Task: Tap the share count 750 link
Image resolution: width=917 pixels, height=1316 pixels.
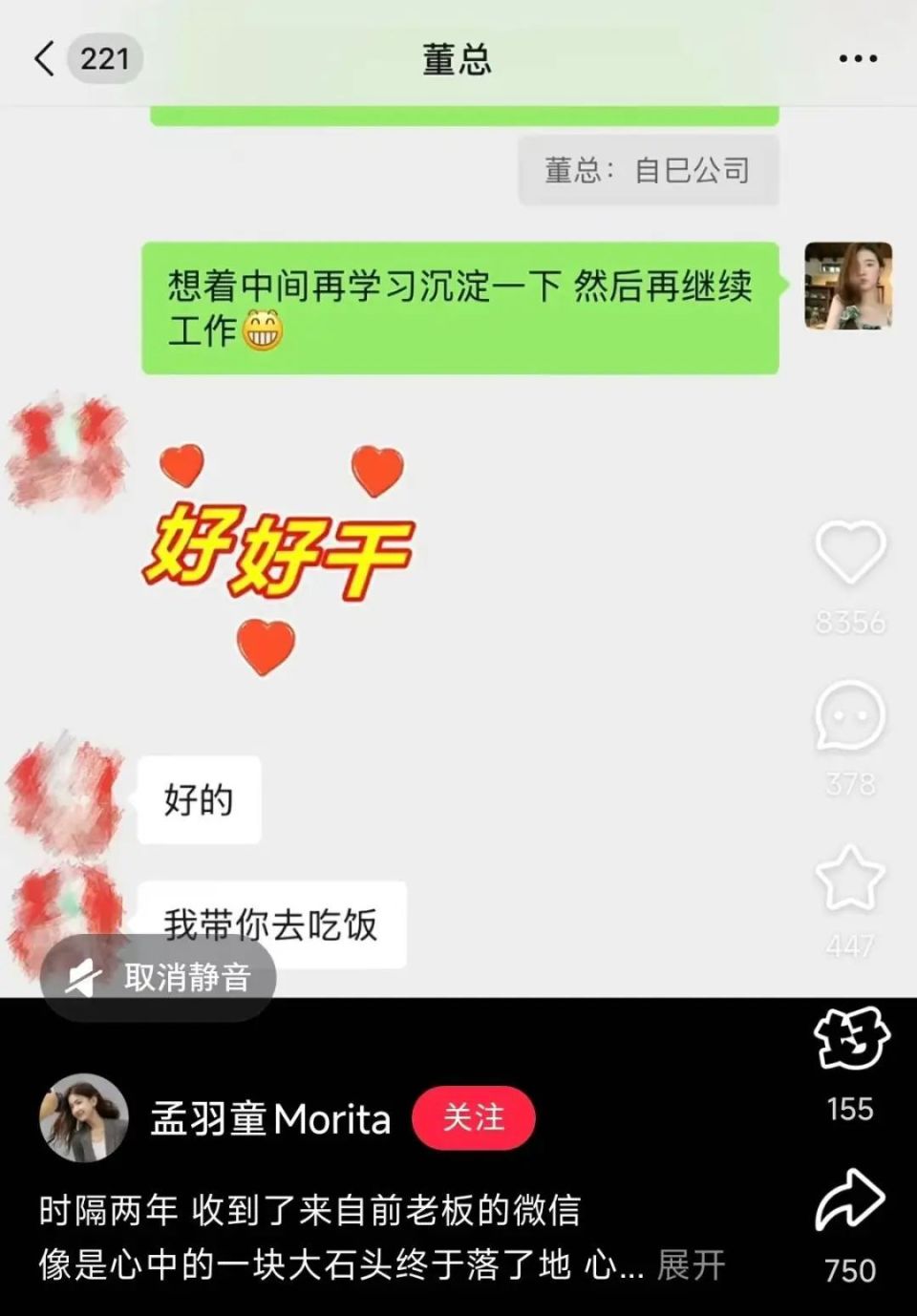Action: click(848, 1273)
